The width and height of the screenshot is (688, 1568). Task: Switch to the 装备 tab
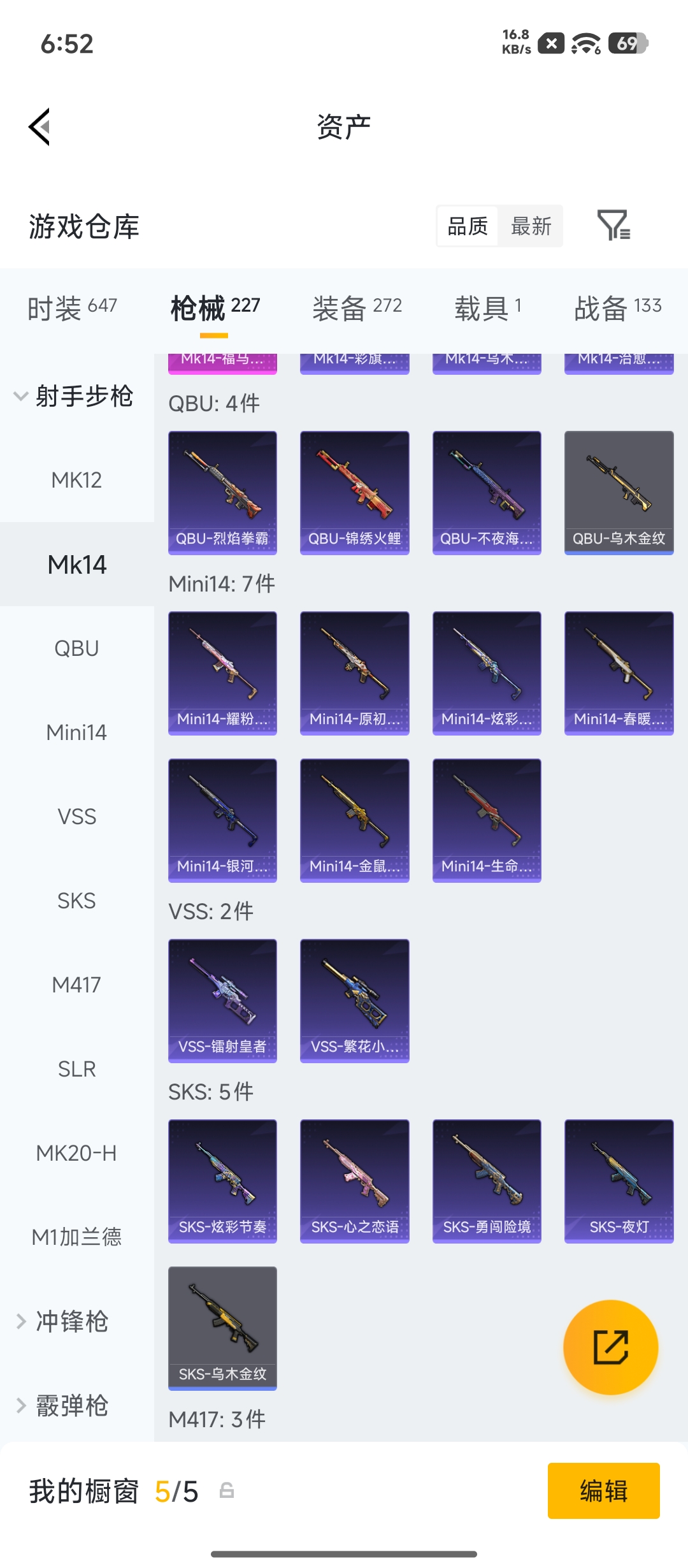click(x=357, y=309)
